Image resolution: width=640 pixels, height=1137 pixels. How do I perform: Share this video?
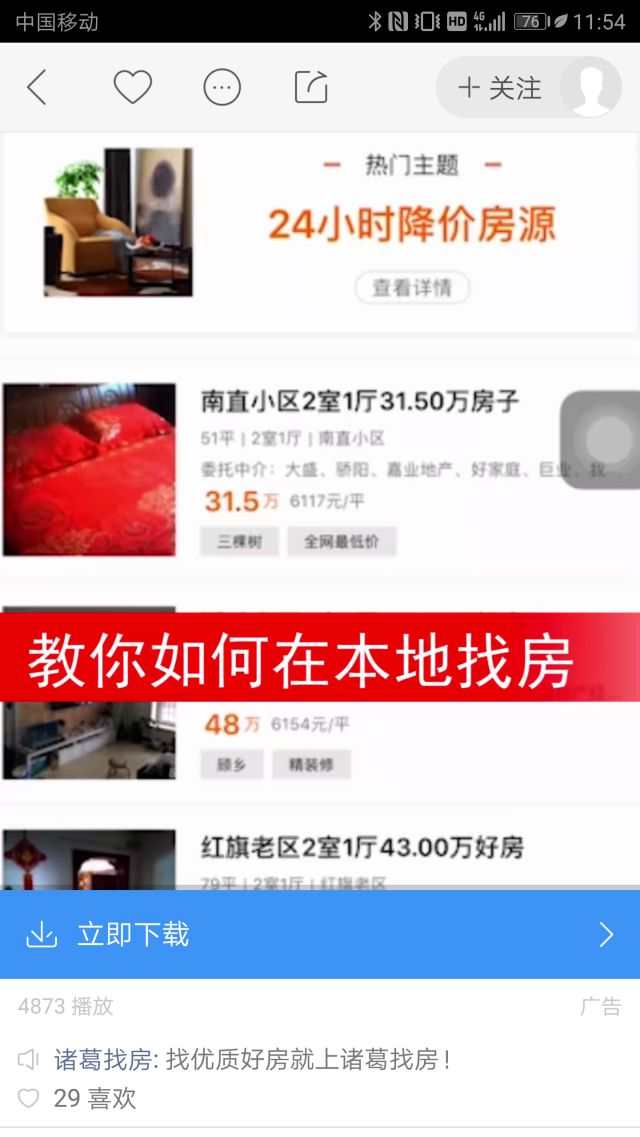[311, 88]
